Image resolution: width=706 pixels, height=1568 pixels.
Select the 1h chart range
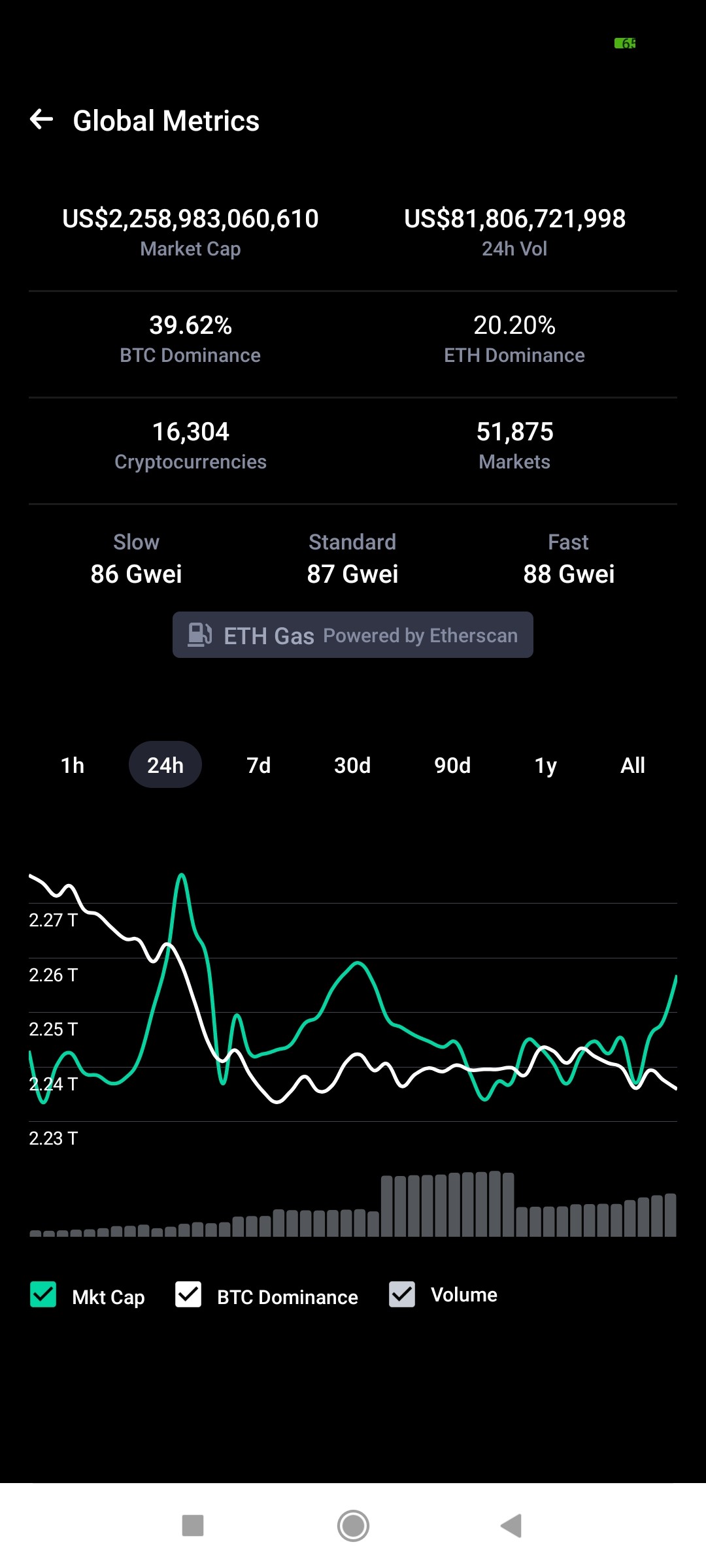point(73,765)
